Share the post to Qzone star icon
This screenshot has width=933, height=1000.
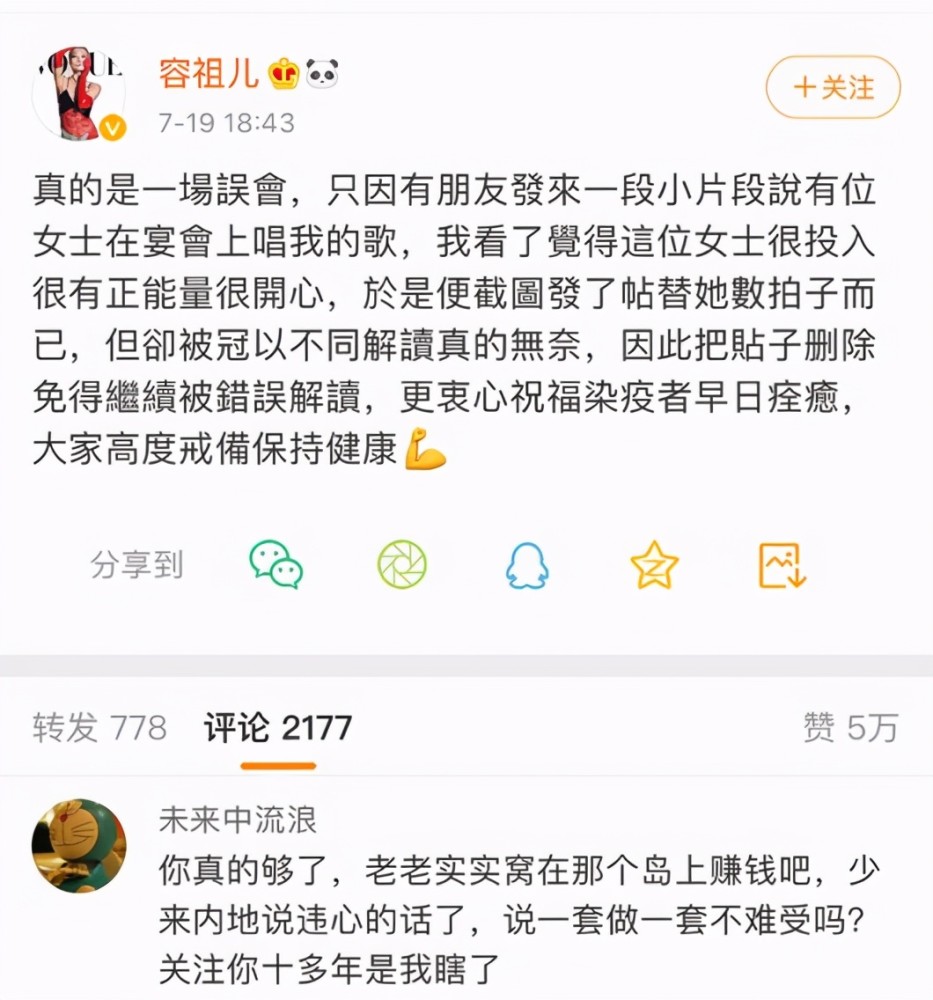coord(654,566)
